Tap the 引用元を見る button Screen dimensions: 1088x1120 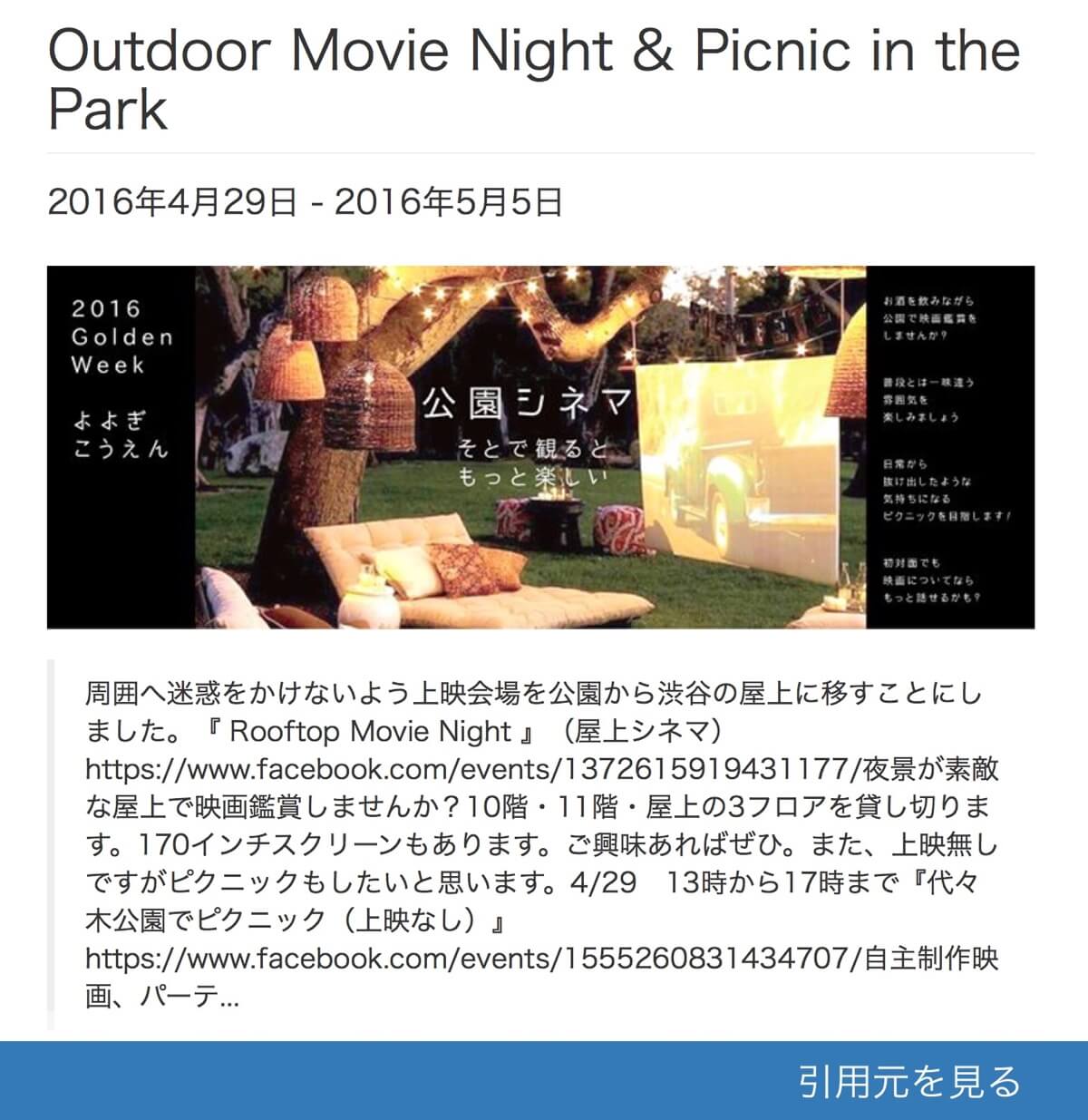tap(908, 1081)
